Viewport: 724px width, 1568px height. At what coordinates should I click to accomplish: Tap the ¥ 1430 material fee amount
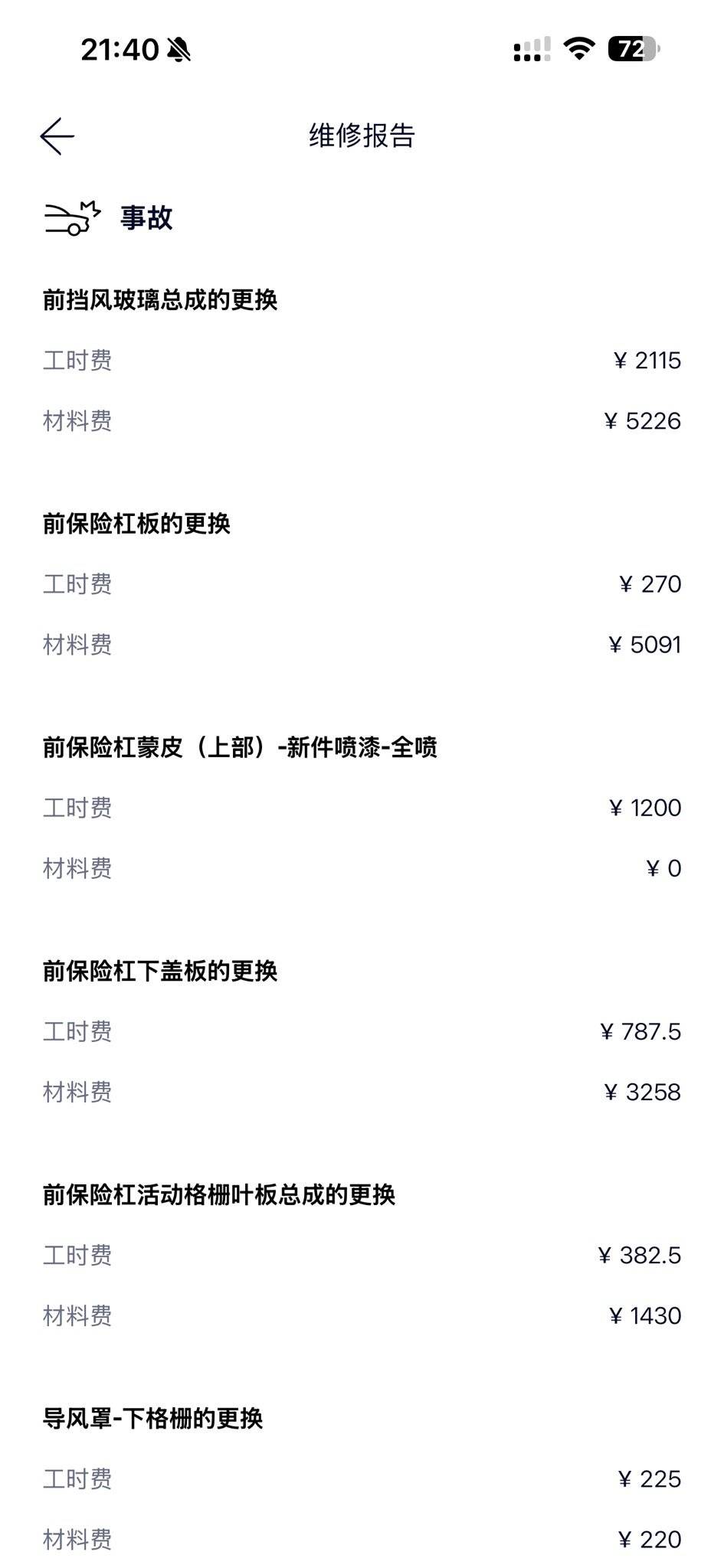pos(646,1316)
